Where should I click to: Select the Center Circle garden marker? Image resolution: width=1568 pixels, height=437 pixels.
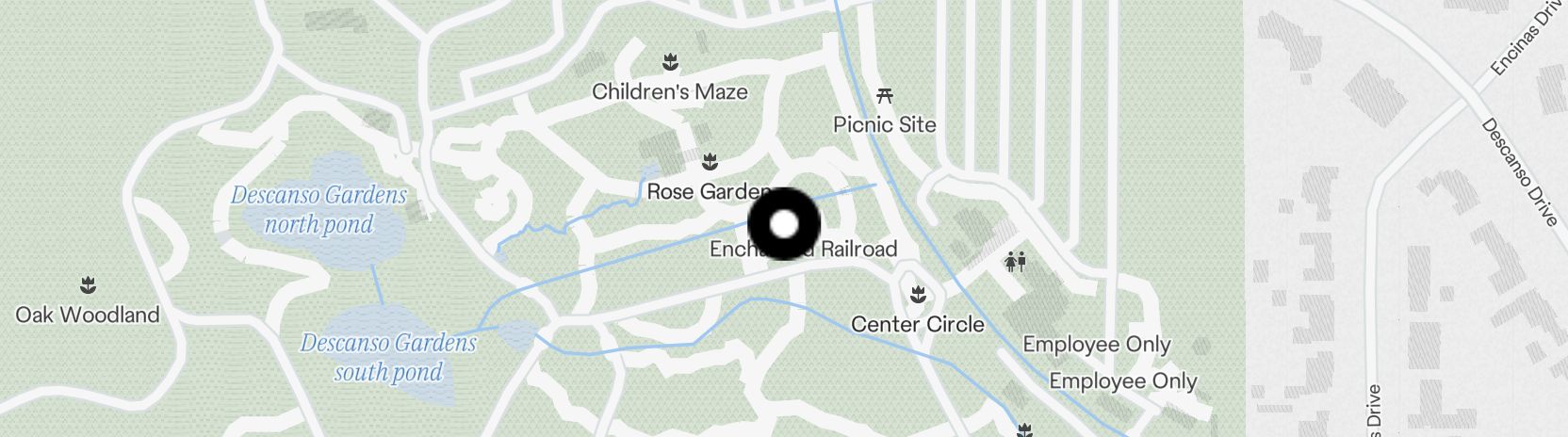918,297
